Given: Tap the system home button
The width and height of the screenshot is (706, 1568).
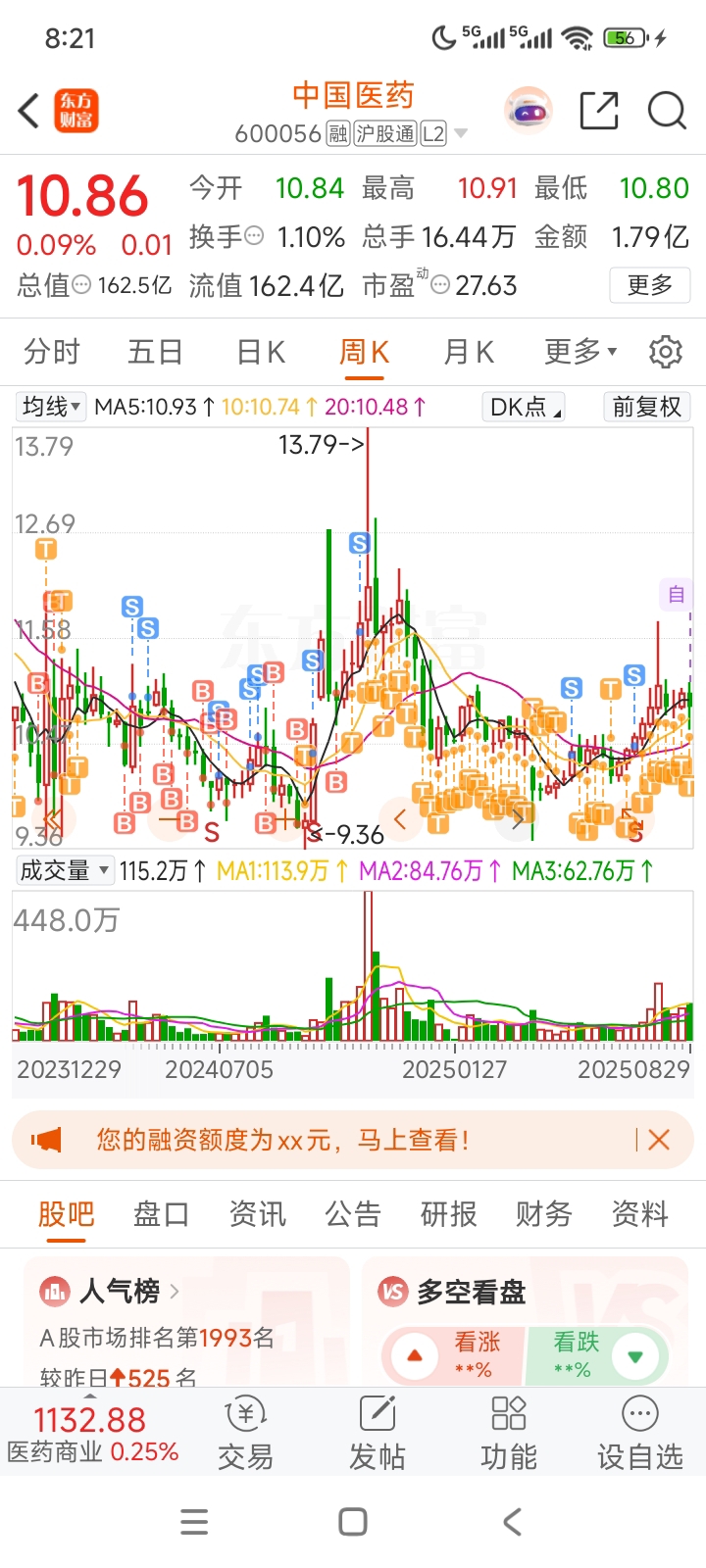Looking at the screenshot, I should point(353,1522).
